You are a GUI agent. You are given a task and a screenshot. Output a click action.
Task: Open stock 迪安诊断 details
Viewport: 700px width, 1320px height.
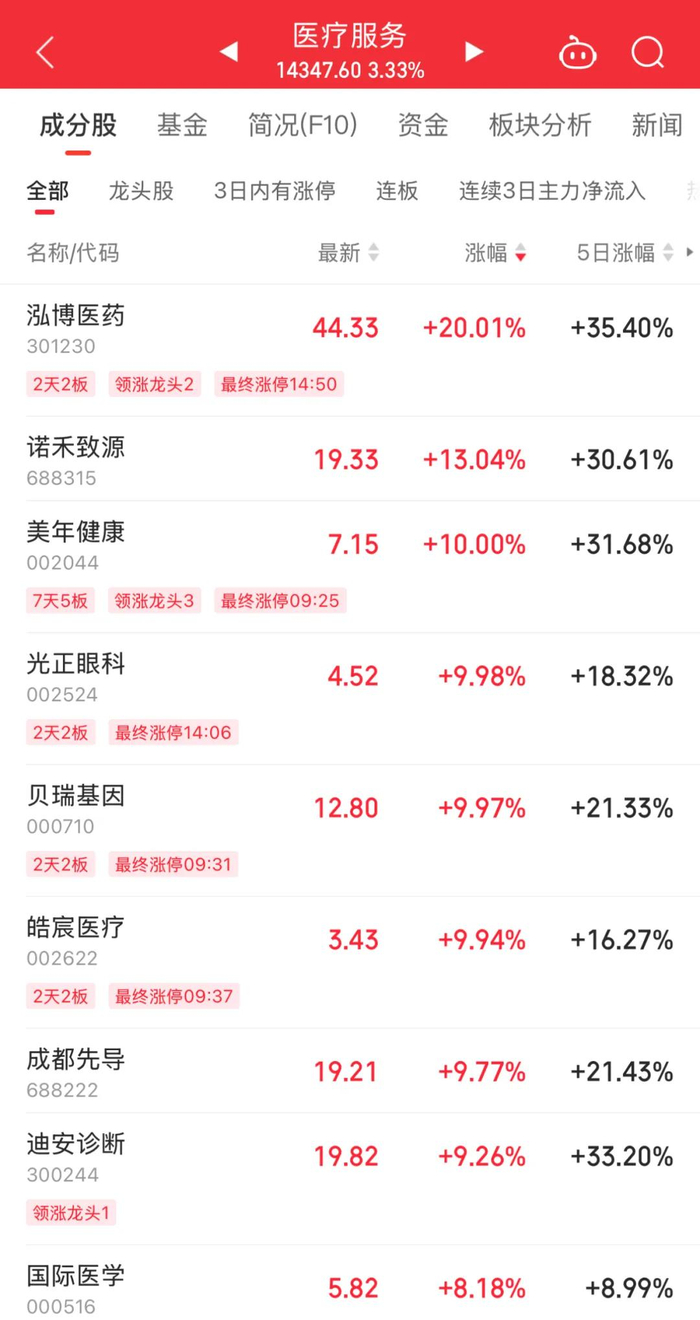click(x=76, y=1144)
